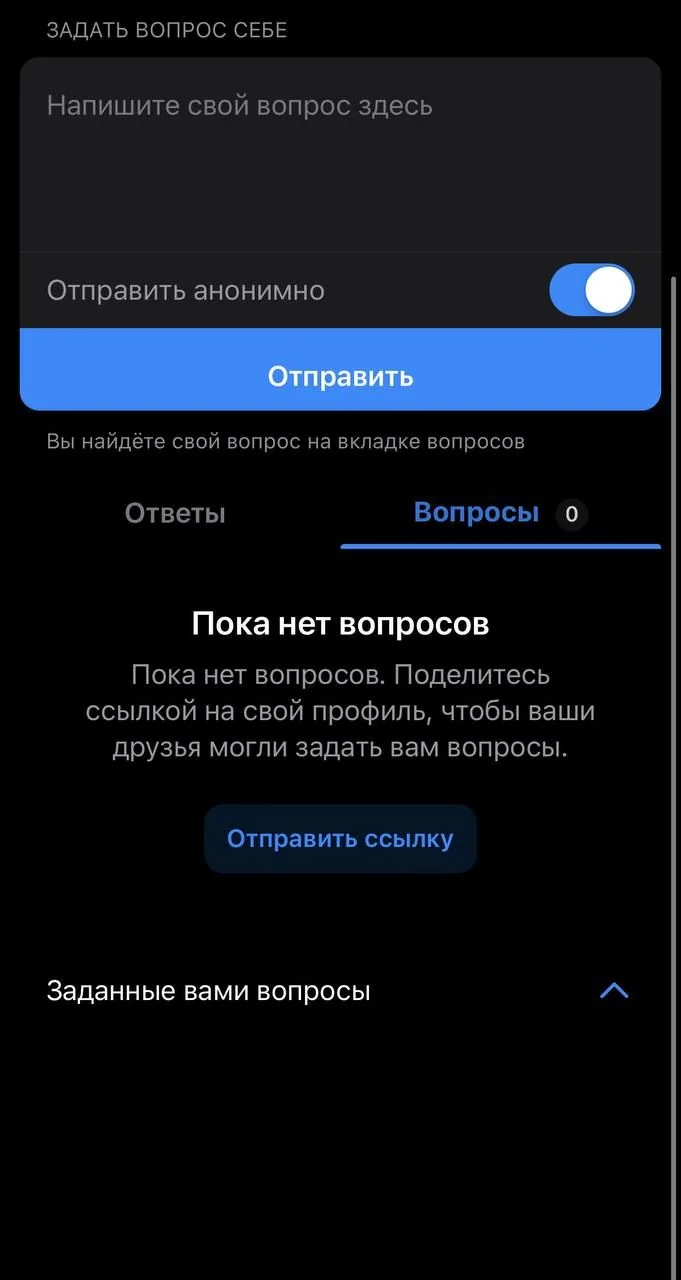Tap the question text field

coord(340,154)
